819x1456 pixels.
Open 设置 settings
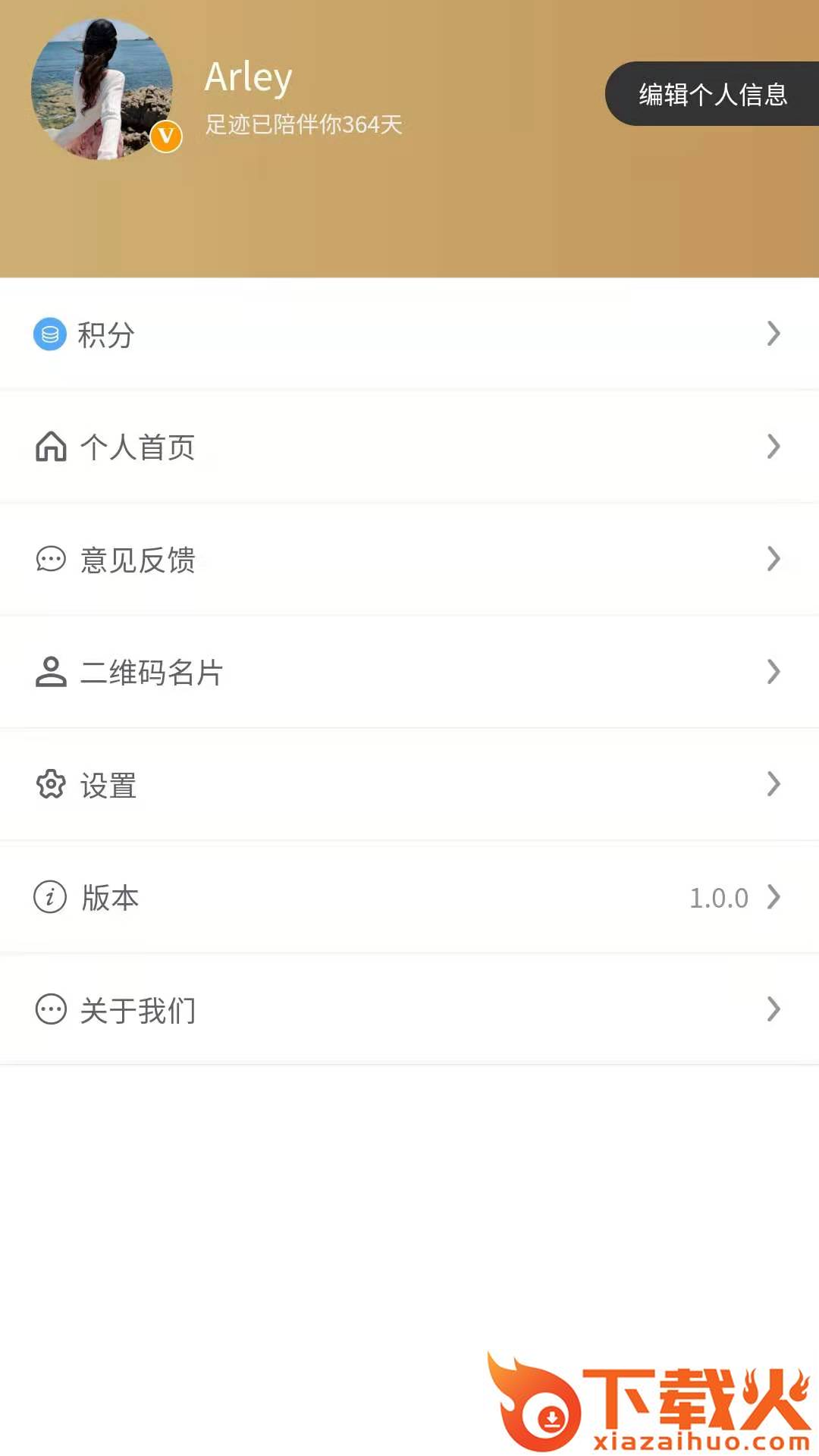click(x=409, y=785)
